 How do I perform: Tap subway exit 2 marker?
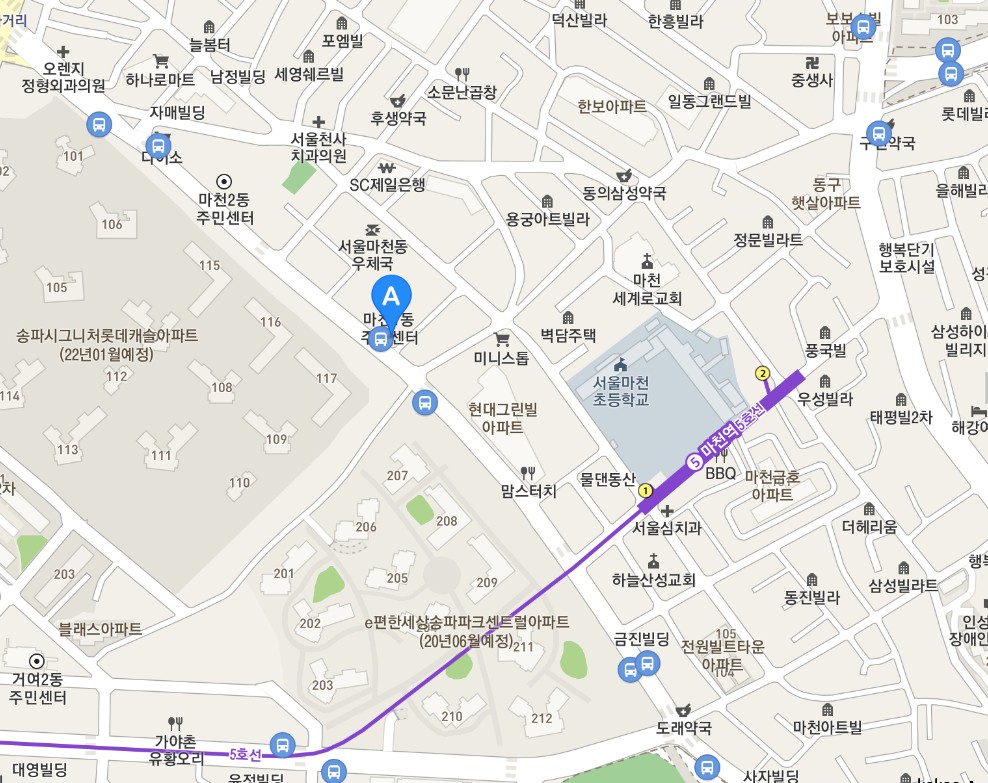(x=763, y=373)
